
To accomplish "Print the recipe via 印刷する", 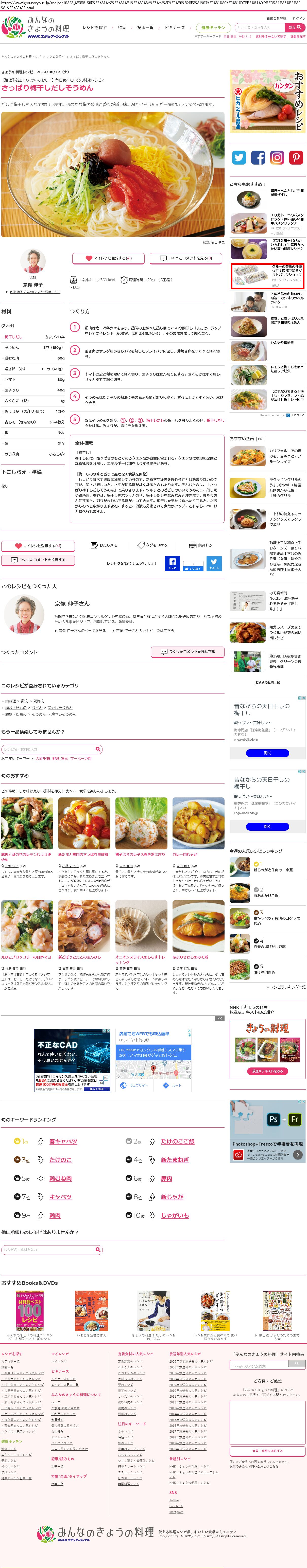I will [201, 545].
